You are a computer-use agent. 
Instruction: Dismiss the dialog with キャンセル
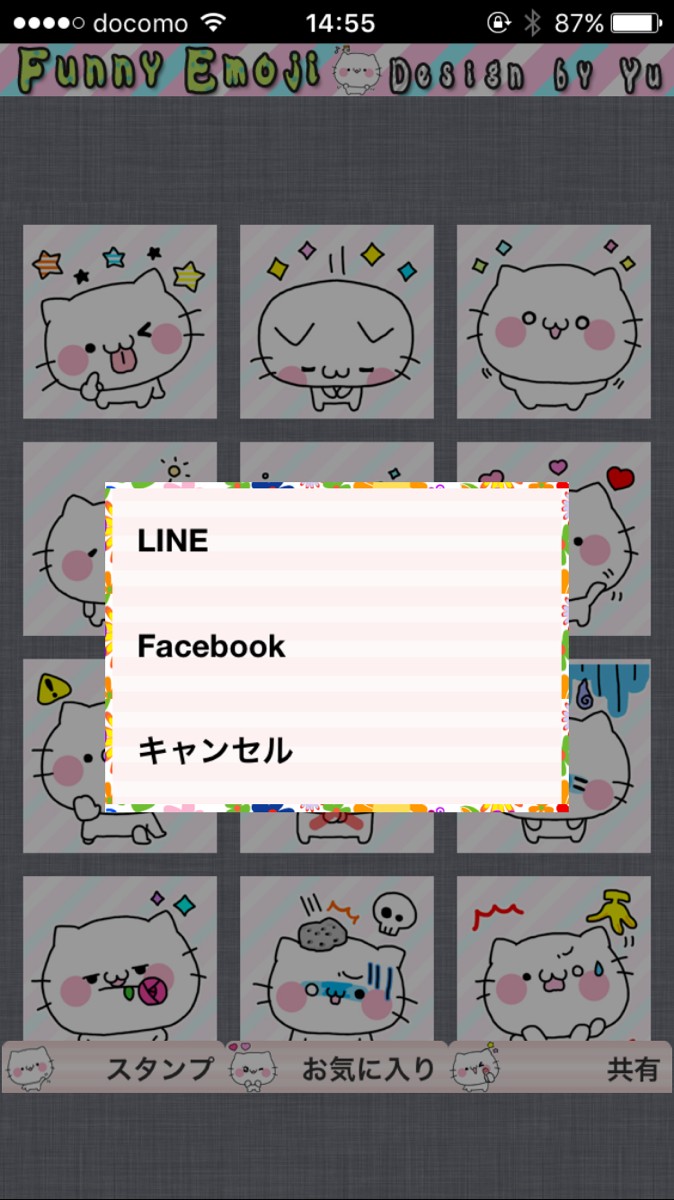(x=336, y=750)
